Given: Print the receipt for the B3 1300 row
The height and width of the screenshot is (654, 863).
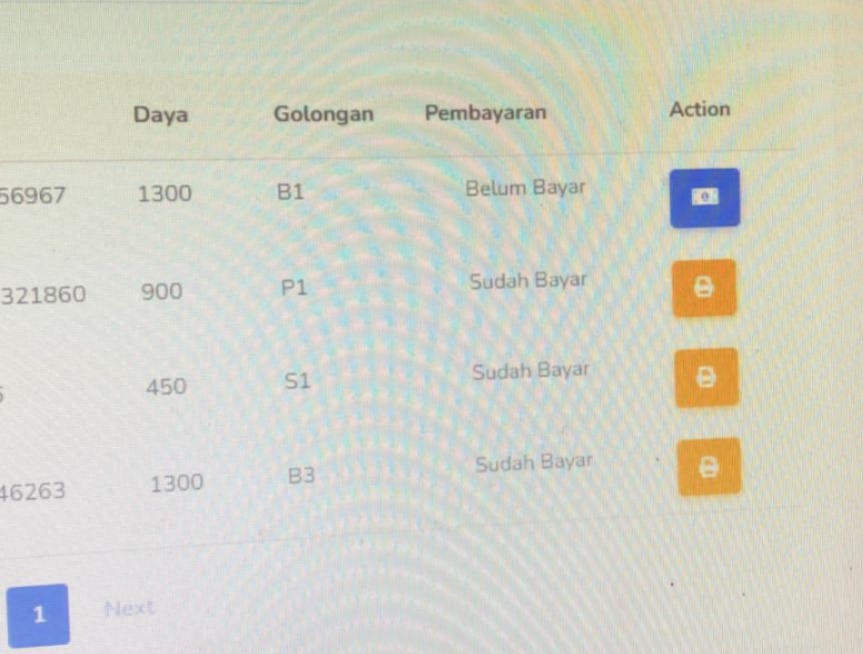Looking at the screenshot, I should pos(708,467).
